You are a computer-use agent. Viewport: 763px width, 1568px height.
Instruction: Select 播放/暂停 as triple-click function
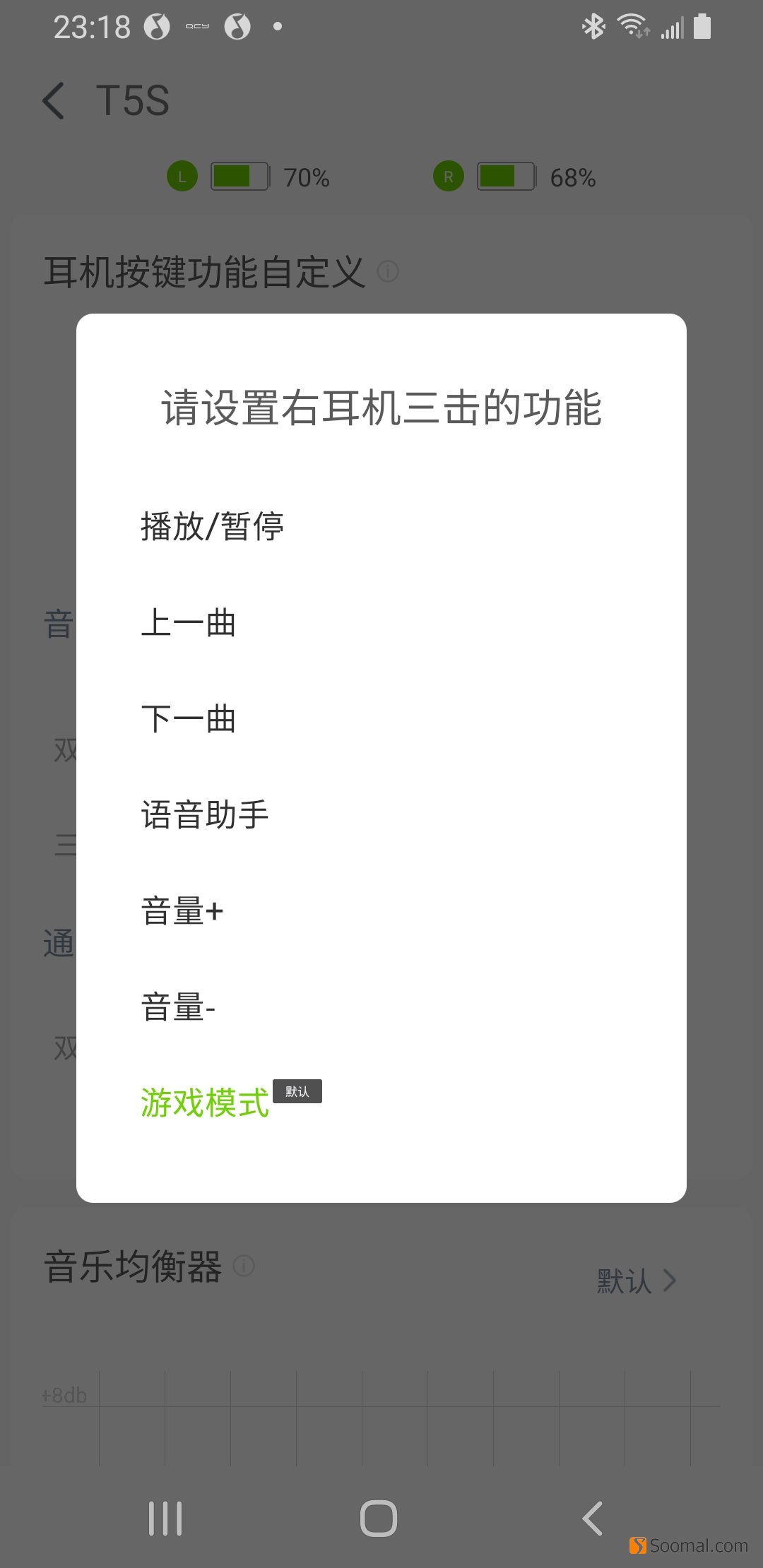pos(211,525)
